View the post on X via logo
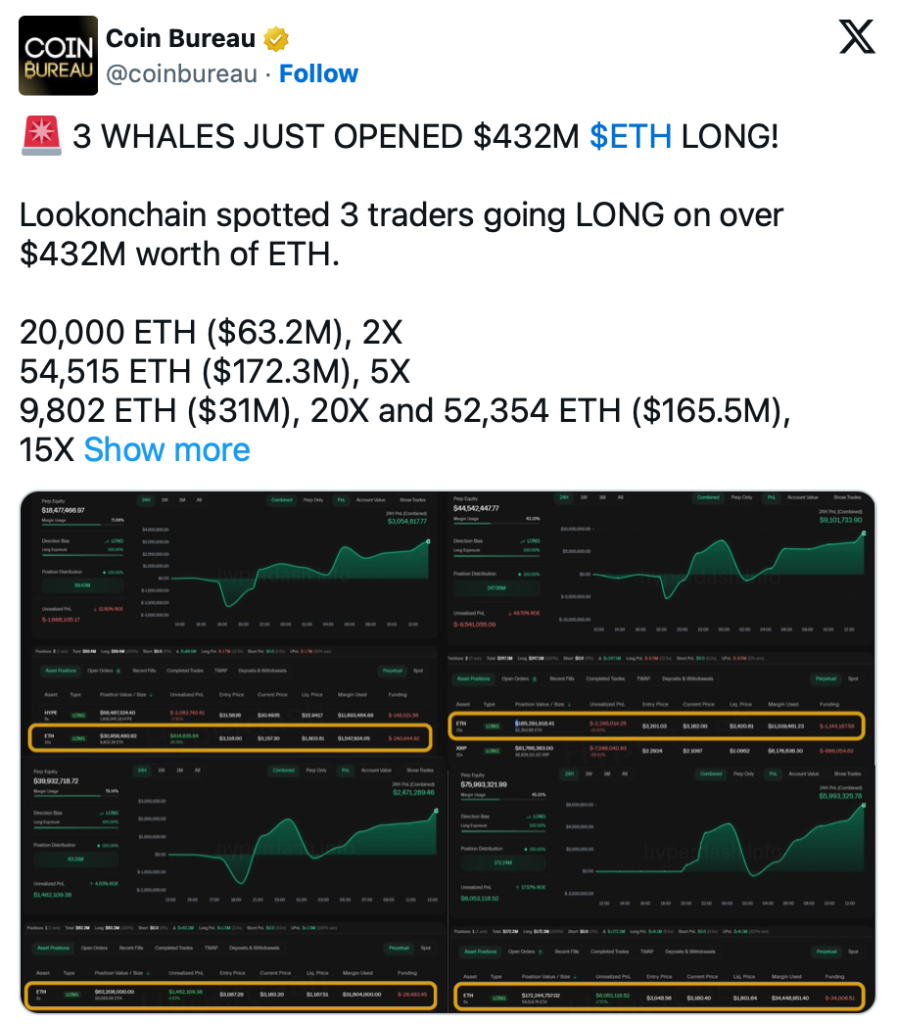897x1024 pixels. click(x=856, y=37)
